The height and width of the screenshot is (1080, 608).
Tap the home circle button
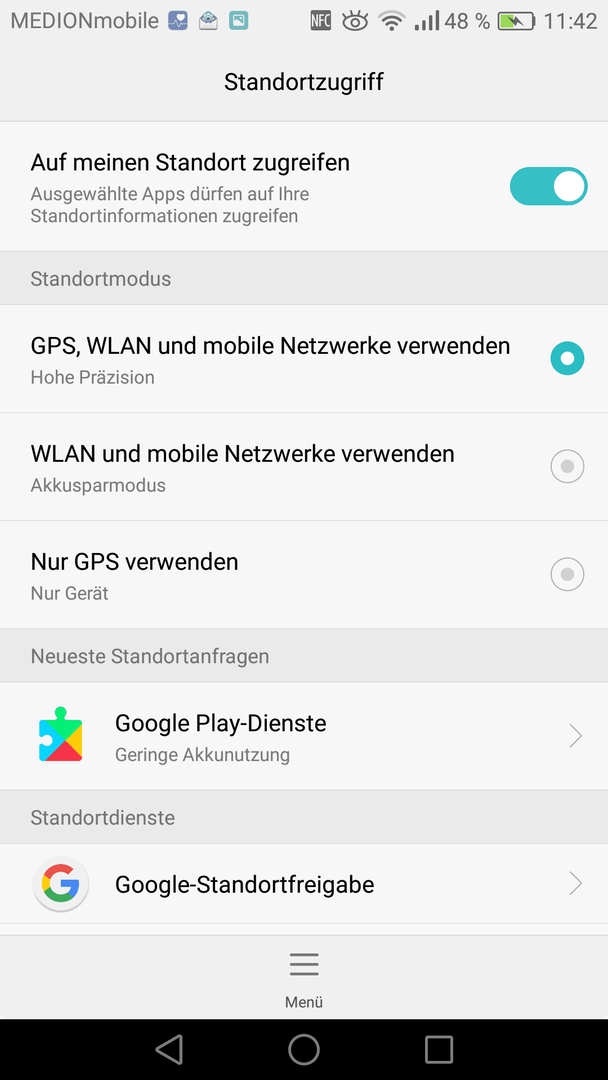click(x=304, y=1050)
